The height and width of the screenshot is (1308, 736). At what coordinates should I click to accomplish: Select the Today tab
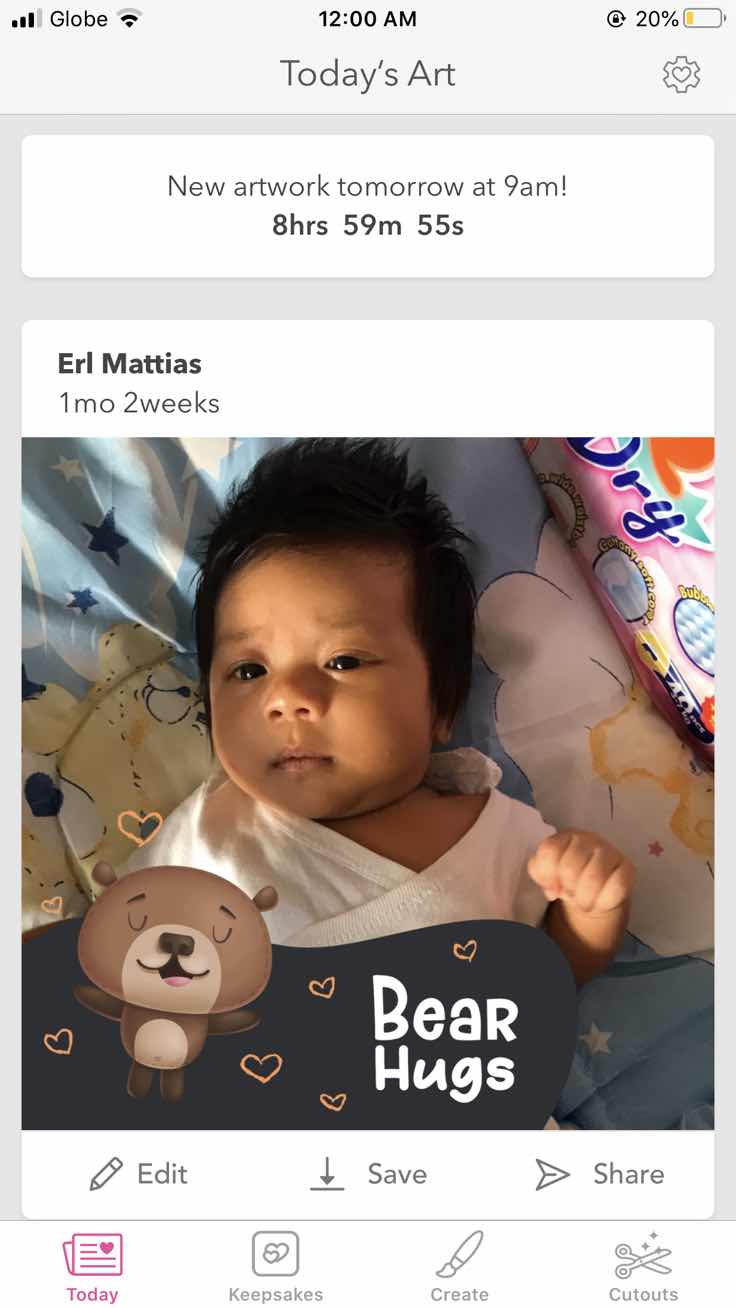pyautogui.click(x=92, y=1266)
